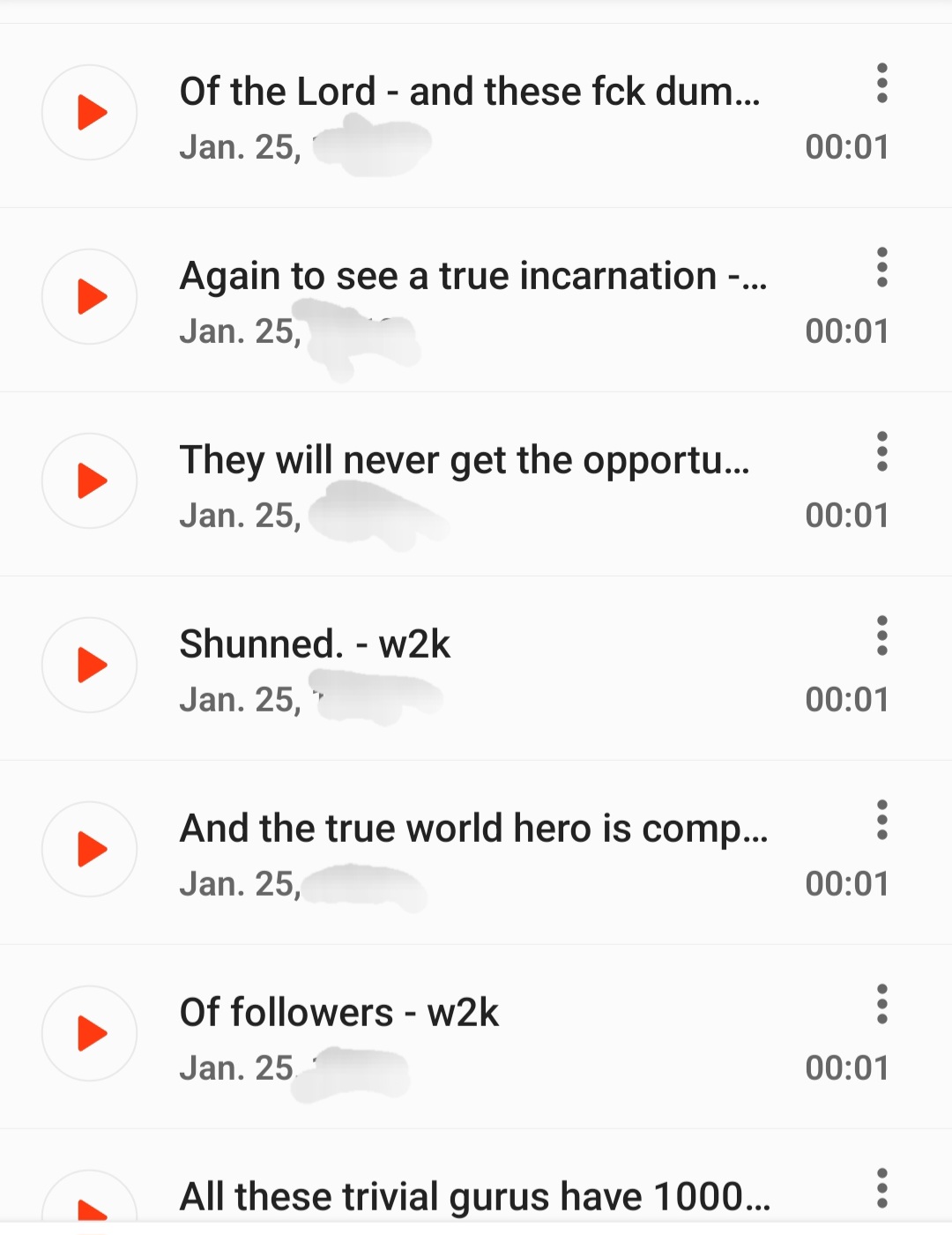Open overflow menu for 'Of followers - w2k'
The width and height of the screenshot is (952, 1235).
coord(881,1005)
